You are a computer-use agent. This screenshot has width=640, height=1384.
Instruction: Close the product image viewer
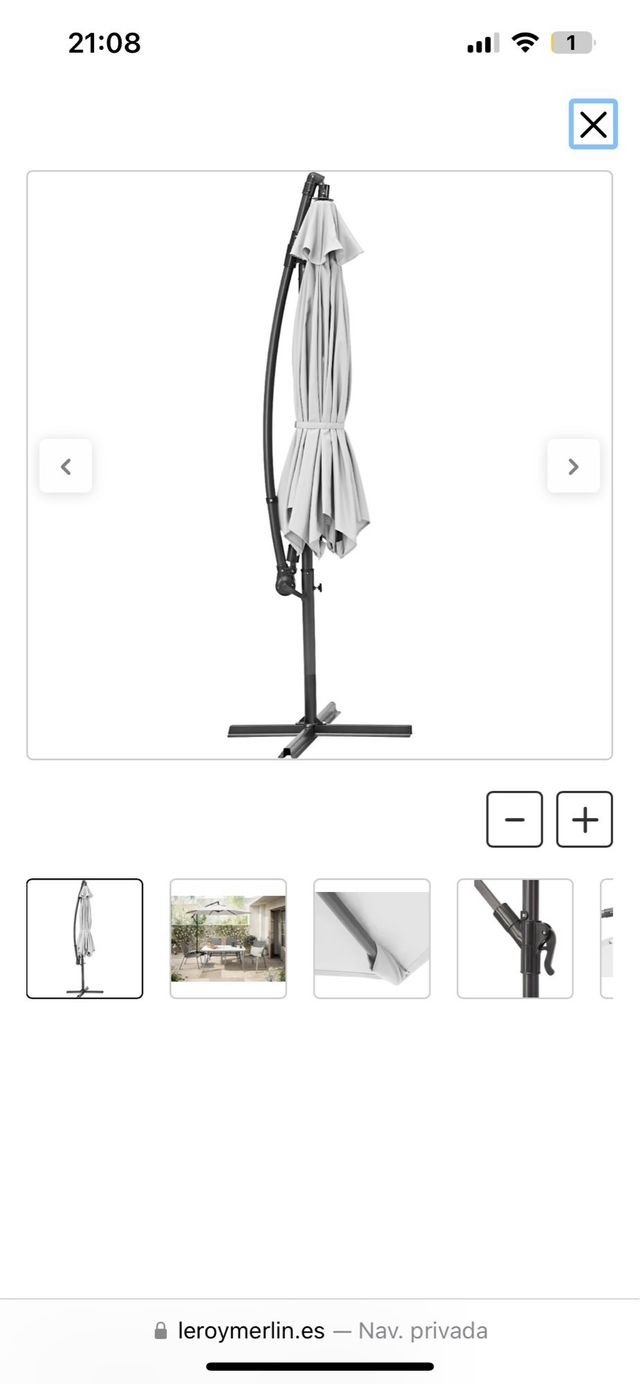pos(593,125)
